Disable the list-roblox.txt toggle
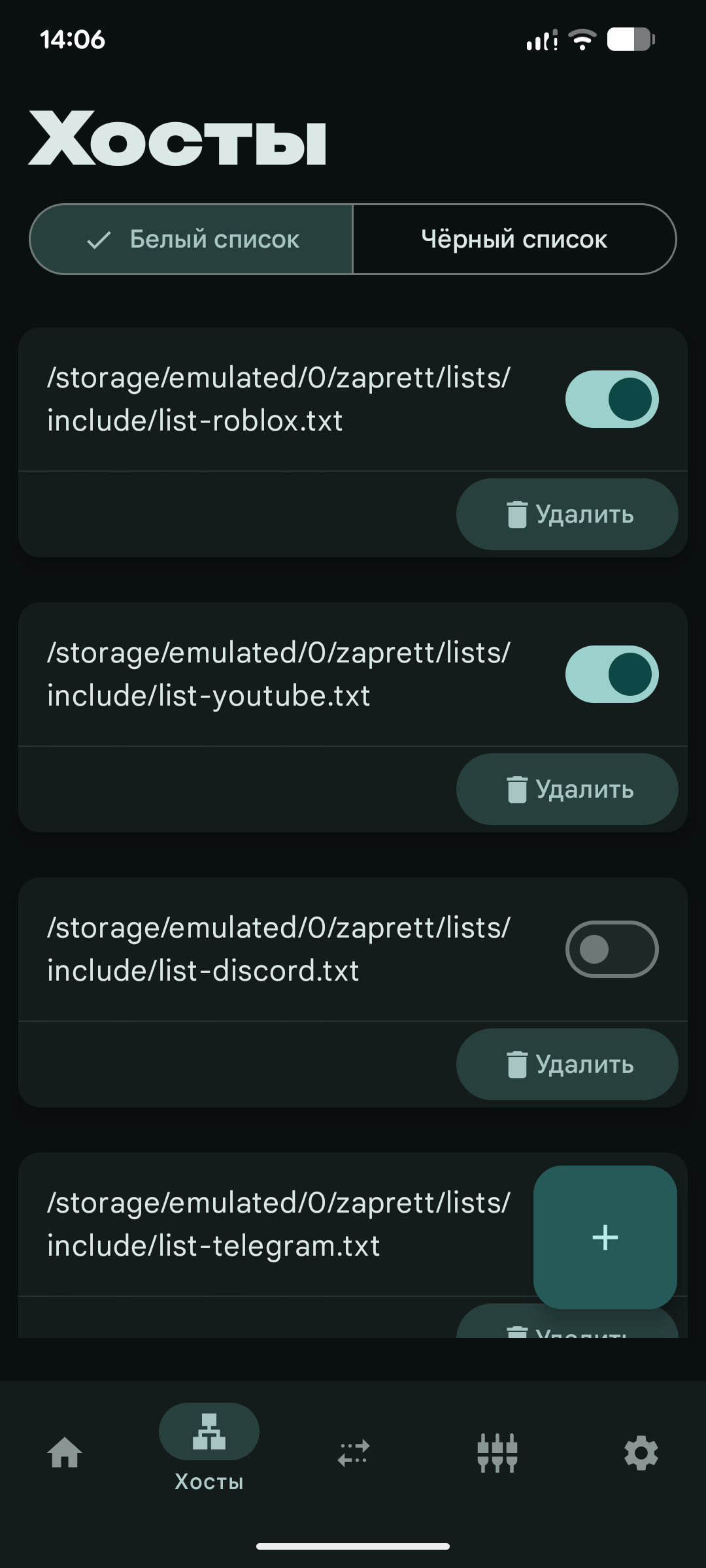Viewport: 706px width, 1568px height. pyautogui.click(x=612, y=399)
